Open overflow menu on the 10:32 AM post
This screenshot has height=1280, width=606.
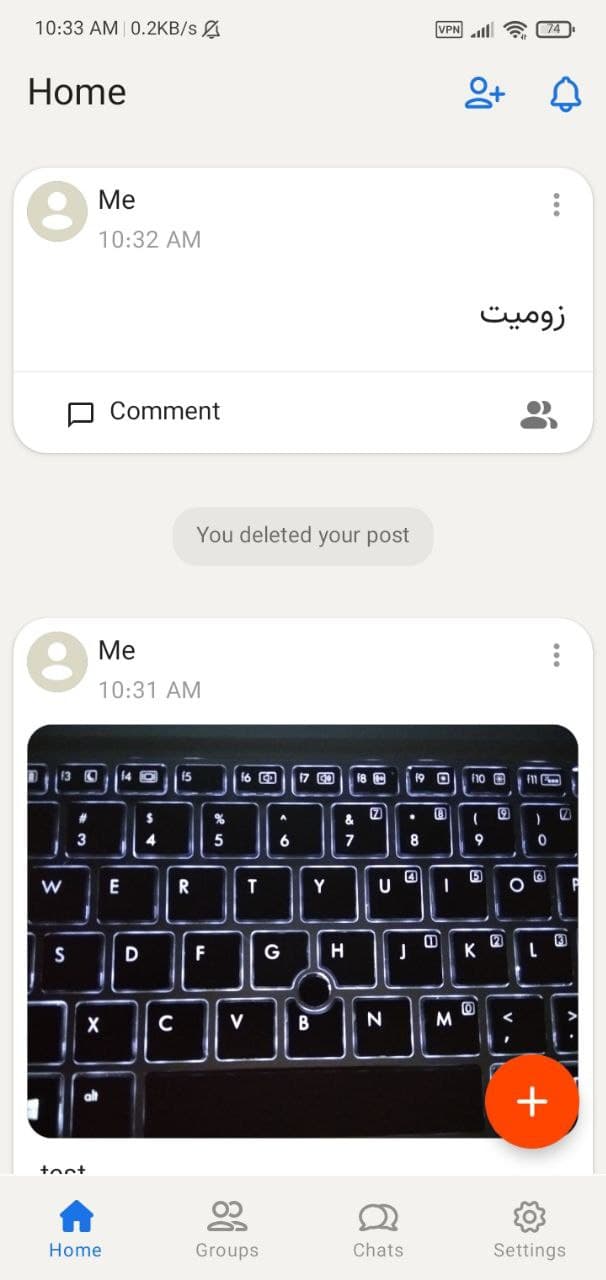556,205
